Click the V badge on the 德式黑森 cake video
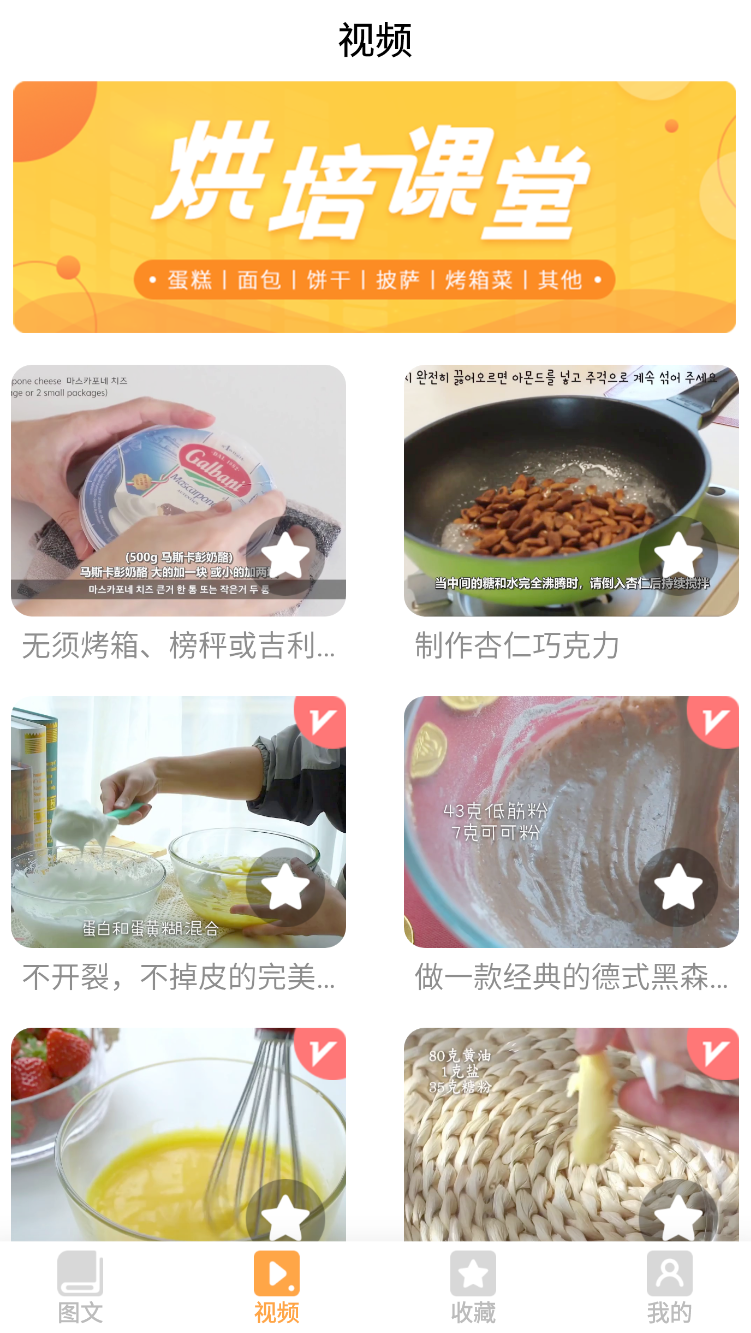 pos(711,722)
